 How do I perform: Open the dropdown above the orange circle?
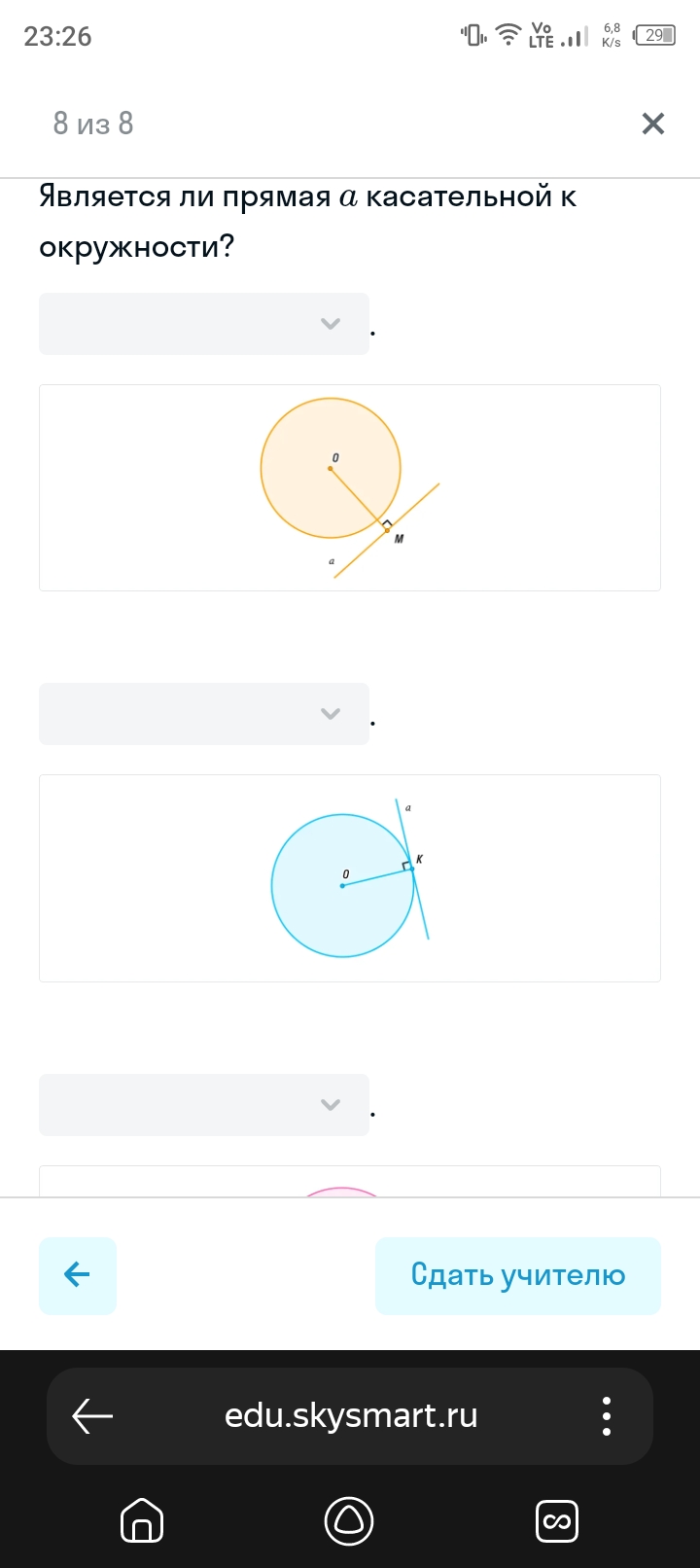coord(204,324)
